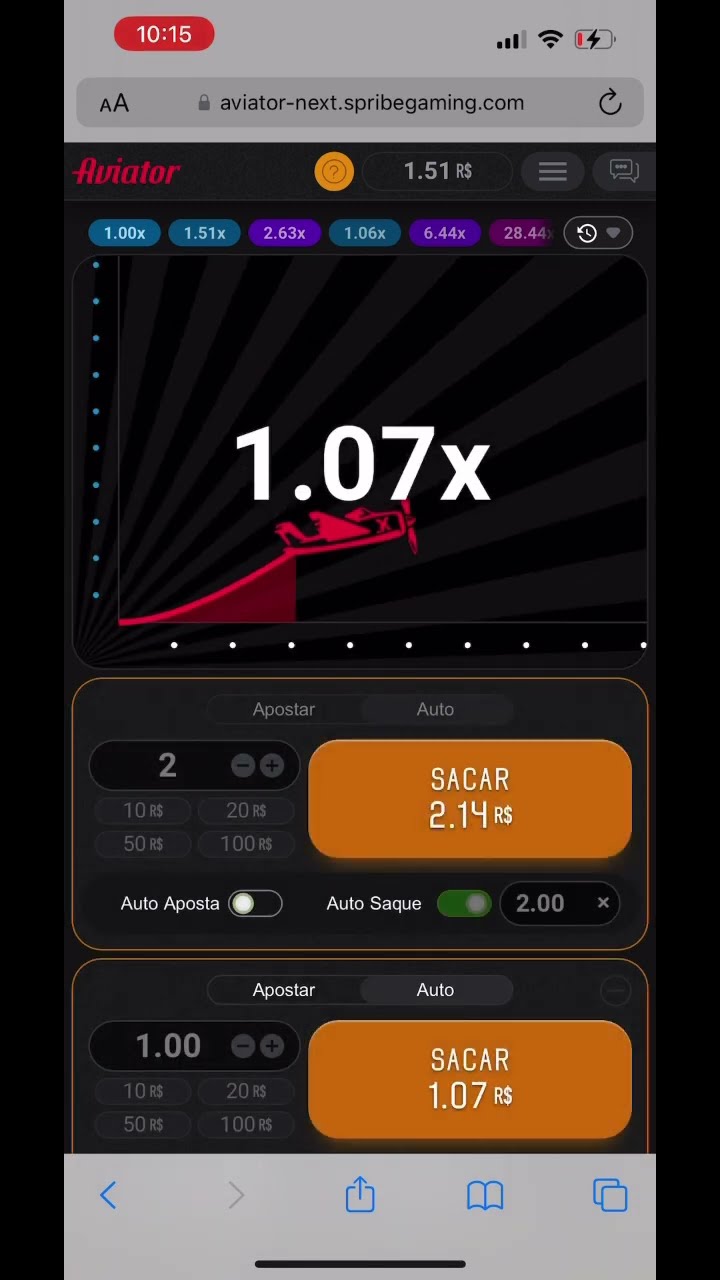720x1280 pixels.
Task: Increase the first bet amount of 2
Action: [272, 766]
